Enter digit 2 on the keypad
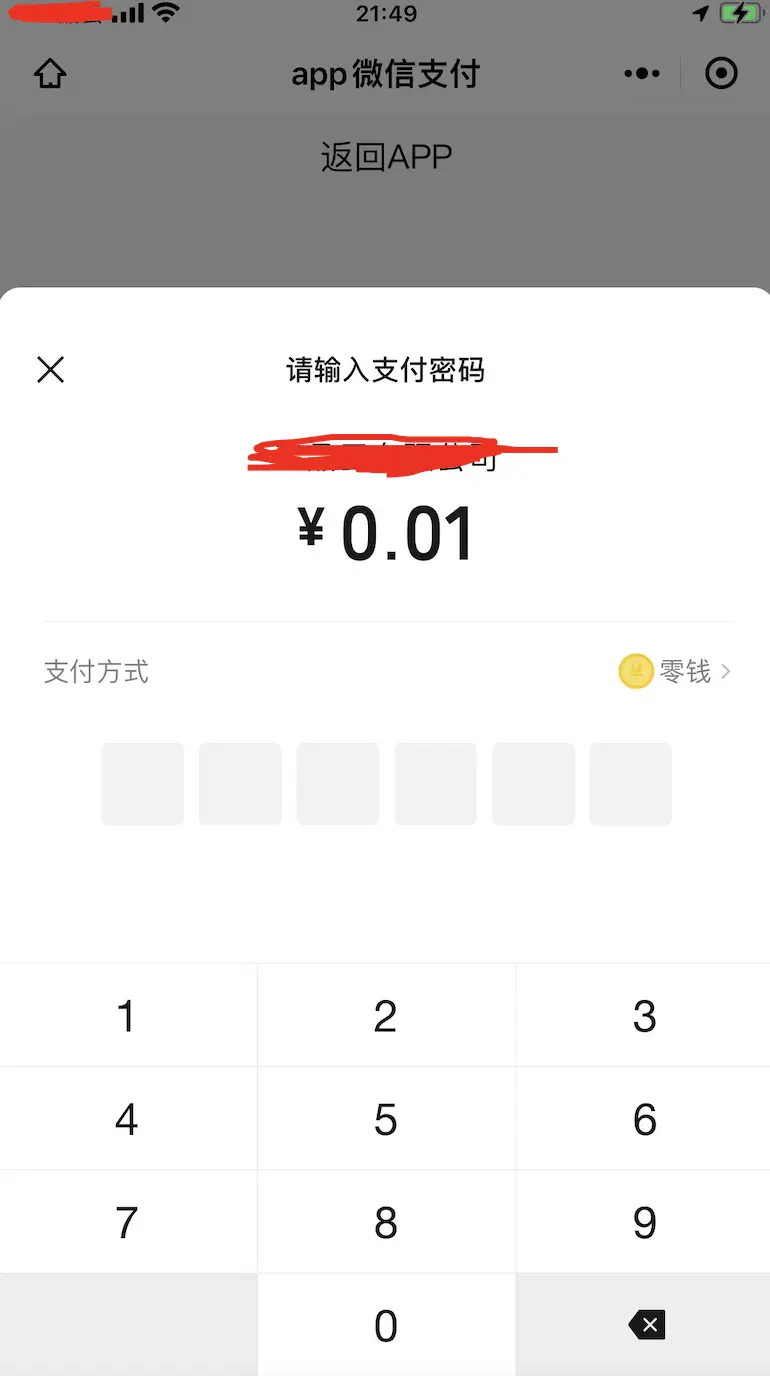770x1376 pixels. tap(386, 1015)
